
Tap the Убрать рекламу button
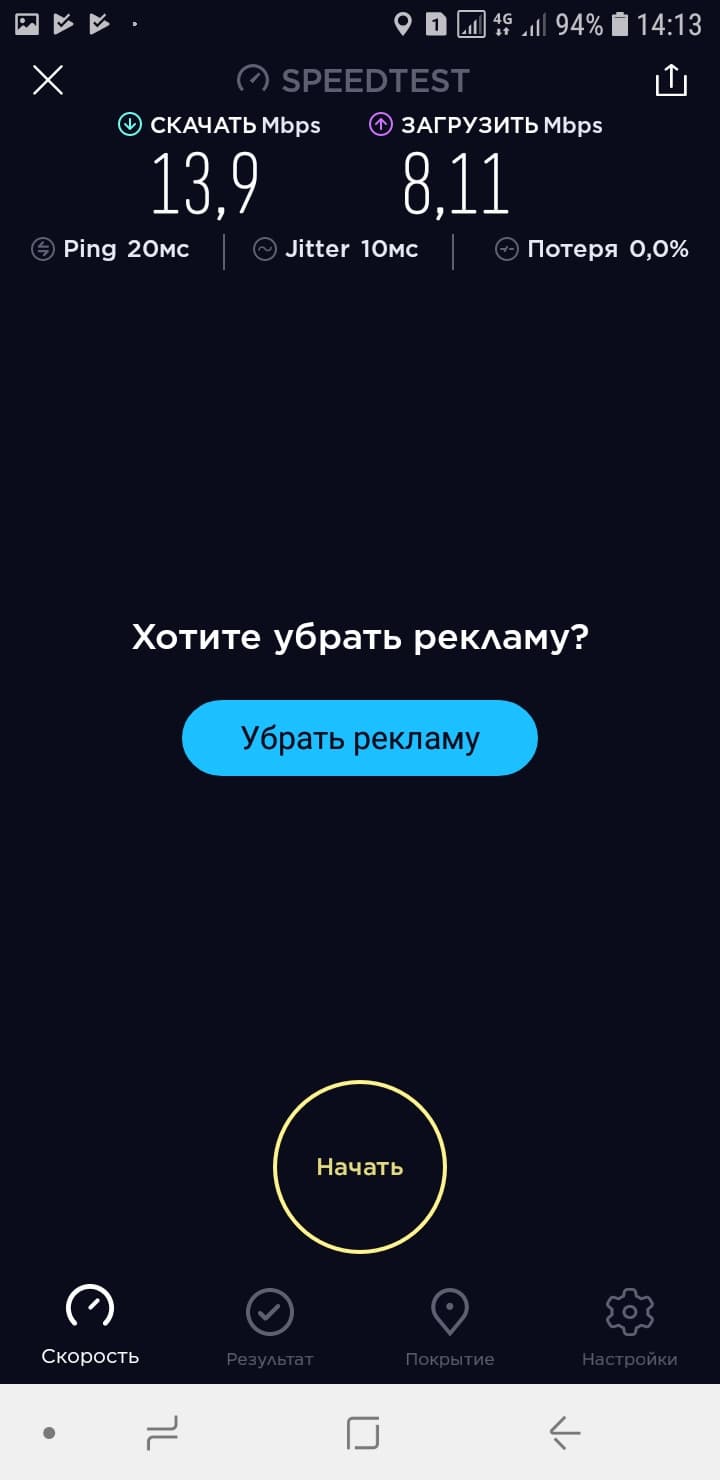360,738
